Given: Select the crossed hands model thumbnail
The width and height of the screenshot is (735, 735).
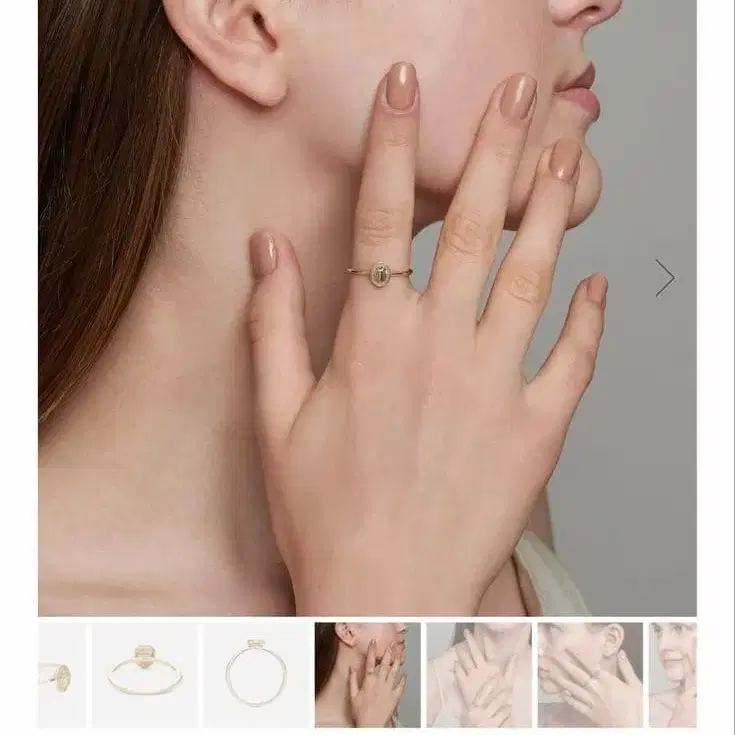Looking at the screenshot, I should [479, 675].
